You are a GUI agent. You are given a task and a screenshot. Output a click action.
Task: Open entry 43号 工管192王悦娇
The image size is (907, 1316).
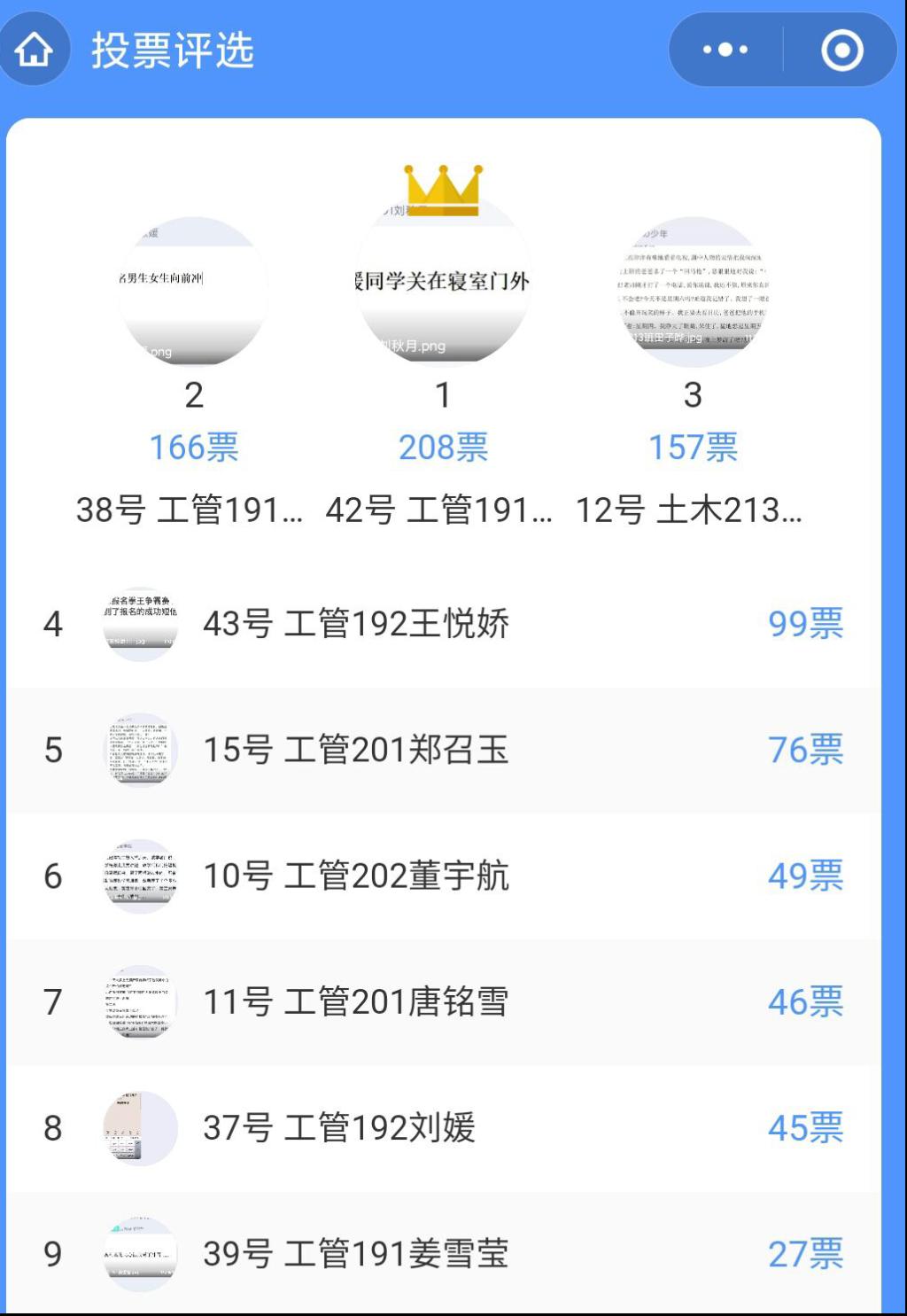point(356,624)
